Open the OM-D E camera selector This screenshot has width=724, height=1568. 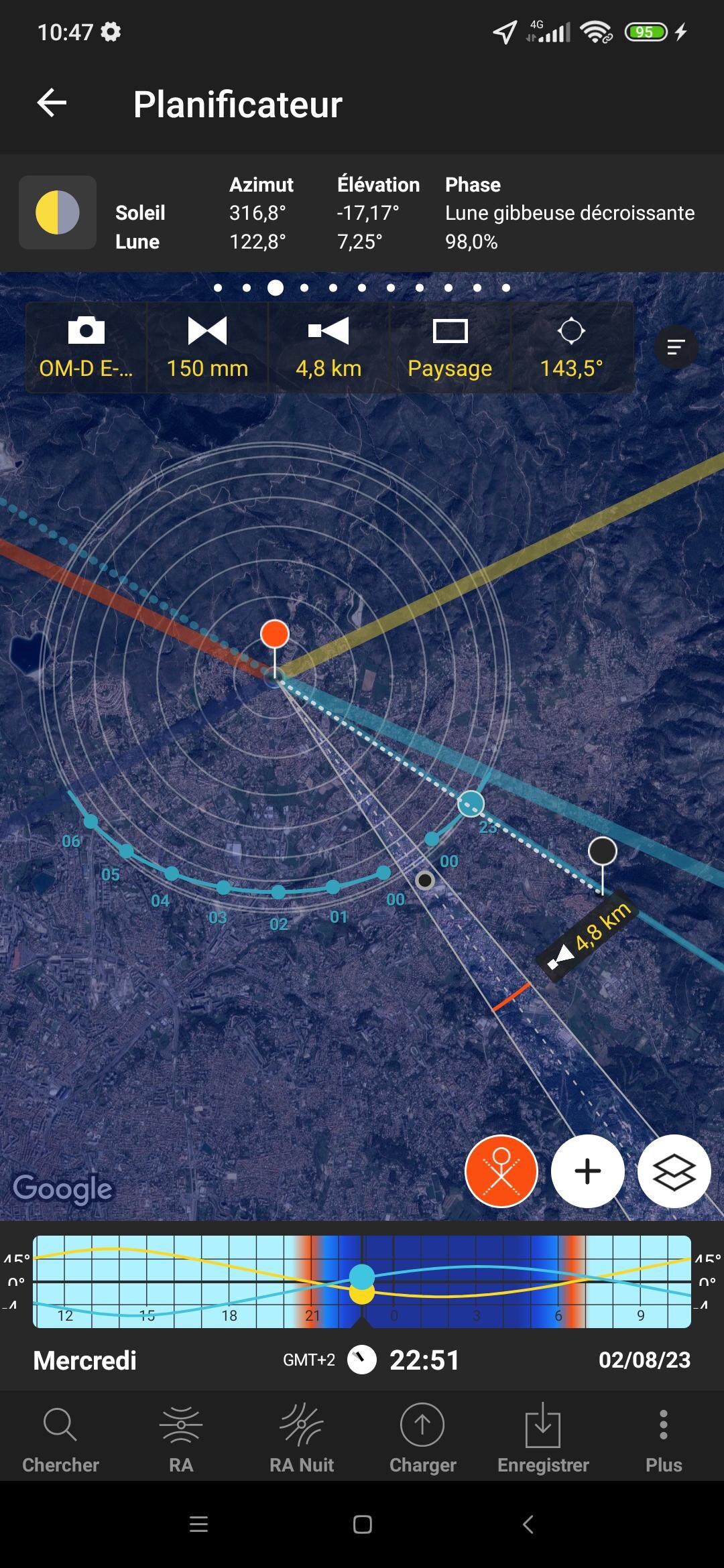(86, 348)
